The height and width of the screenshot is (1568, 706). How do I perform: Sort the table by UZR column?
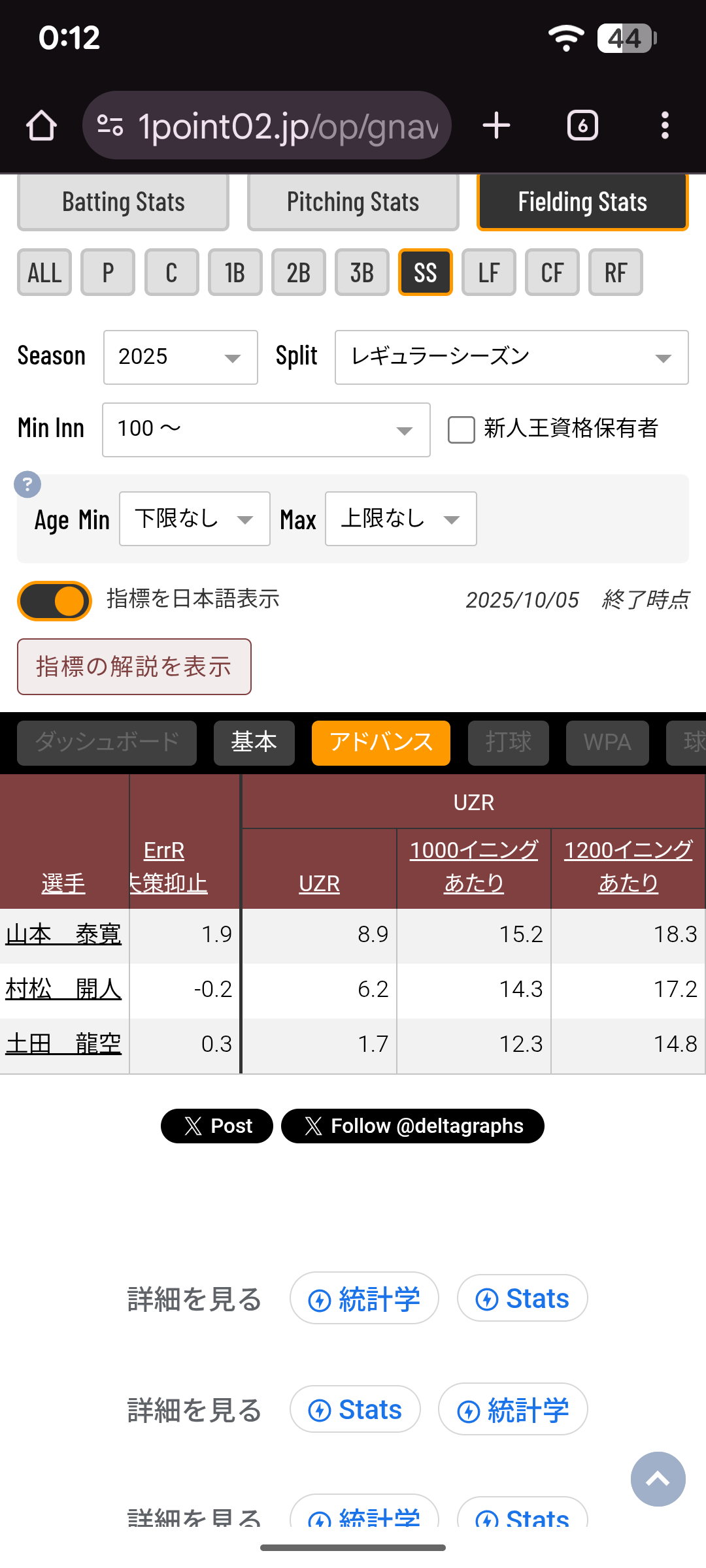pyautogui.click(x=319, y=883)
